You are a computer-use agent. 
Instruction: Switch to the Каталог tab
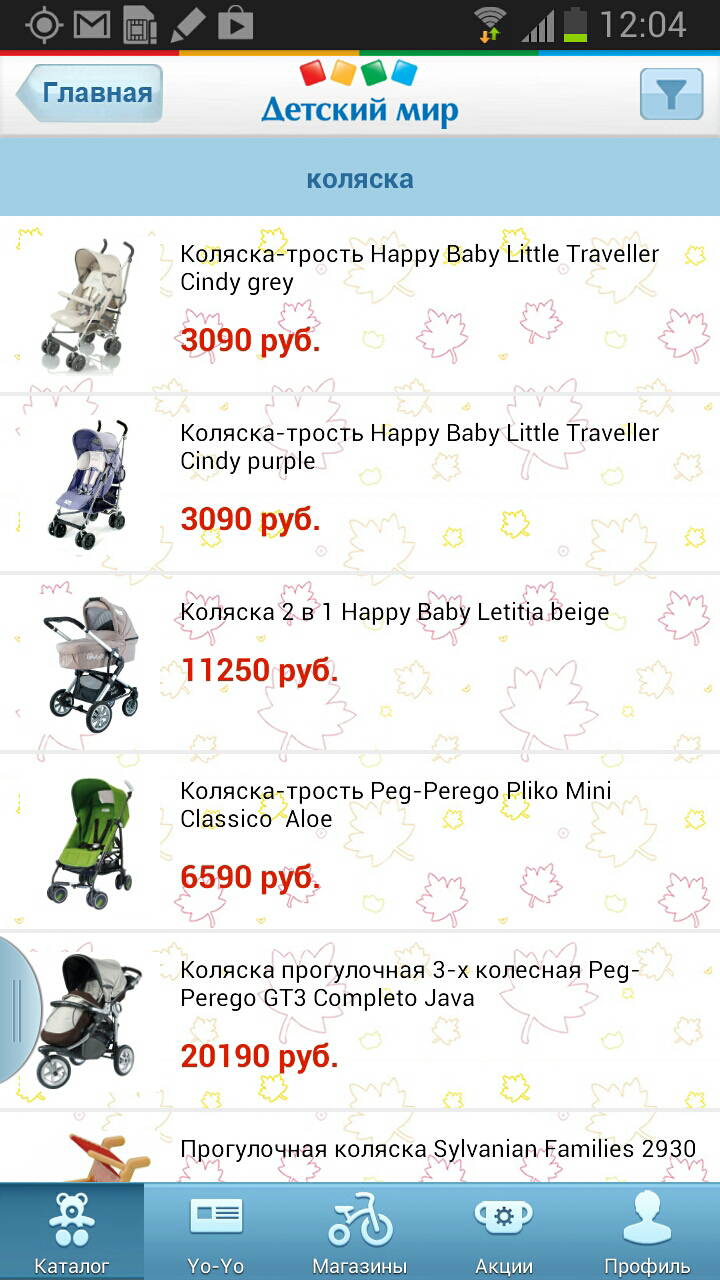(x=72, y=1232)
